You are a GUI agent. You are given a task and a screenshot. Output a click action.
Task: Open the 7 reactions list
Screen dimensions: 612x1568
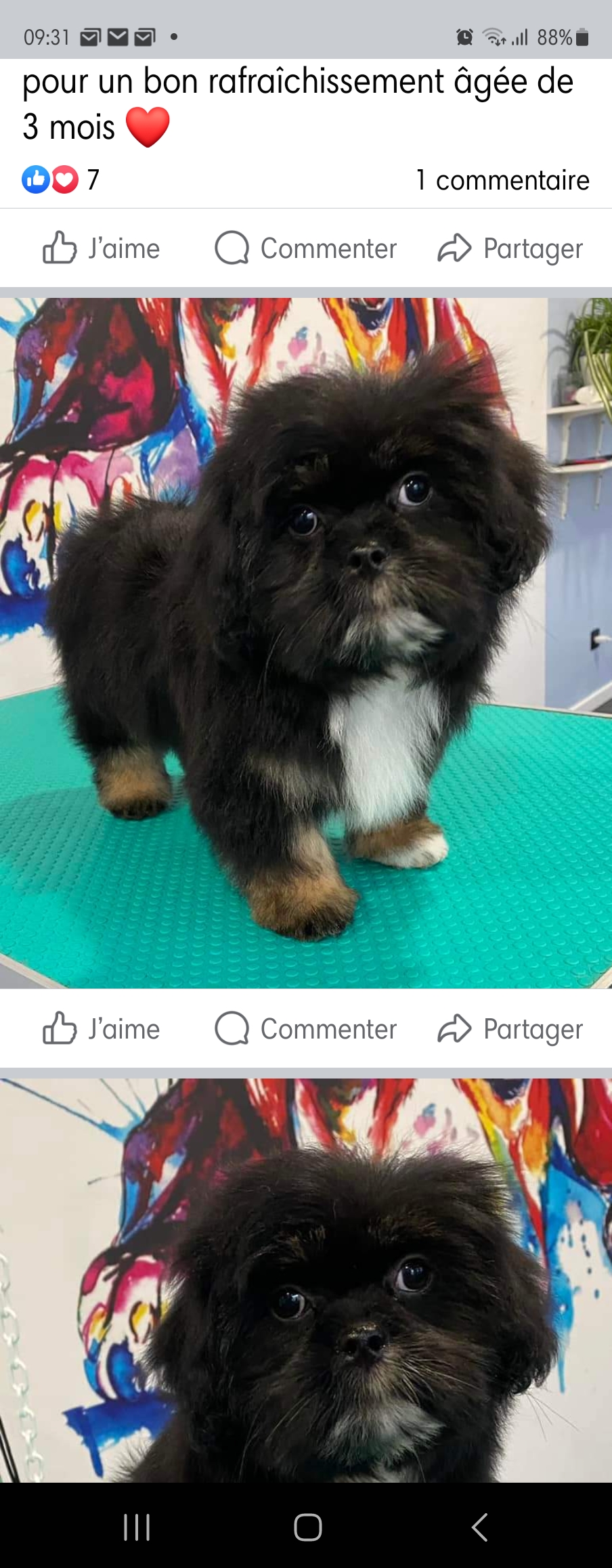point(61,179)
